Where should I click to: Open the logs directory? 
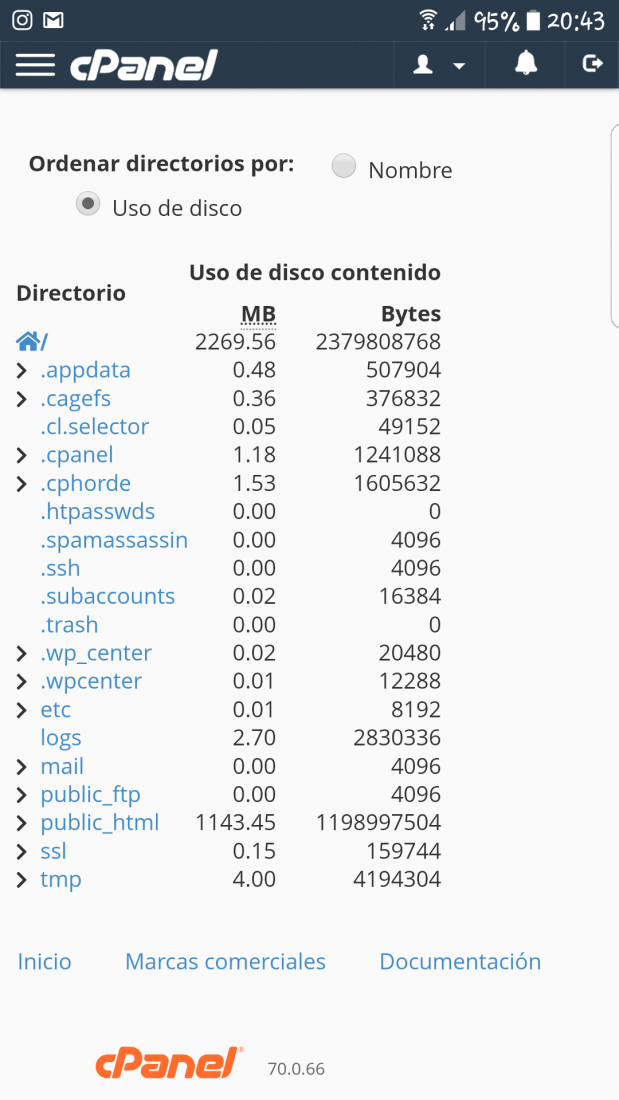pyautogui.click(x=61, y=738)
